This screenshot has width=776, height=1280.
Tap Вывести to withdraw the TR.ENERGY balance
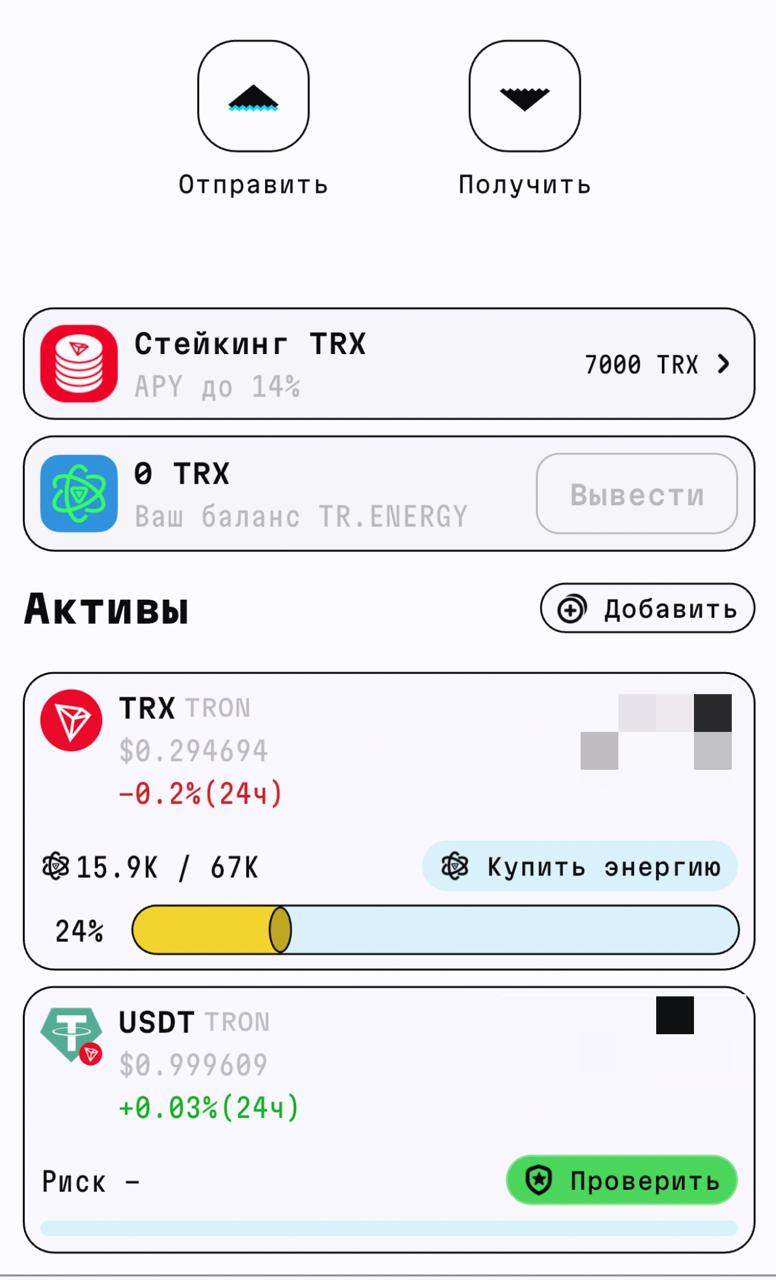(x=637, y=494)
